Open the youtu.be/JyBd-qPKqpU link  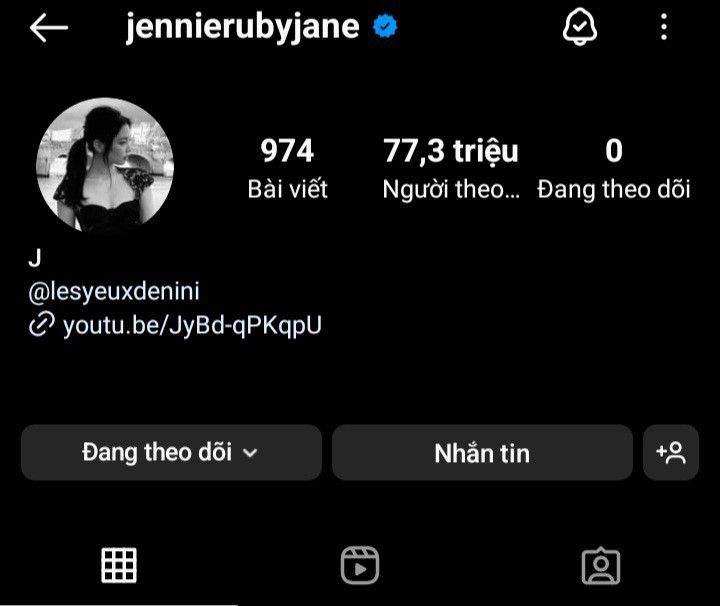[x=180, y=325]
